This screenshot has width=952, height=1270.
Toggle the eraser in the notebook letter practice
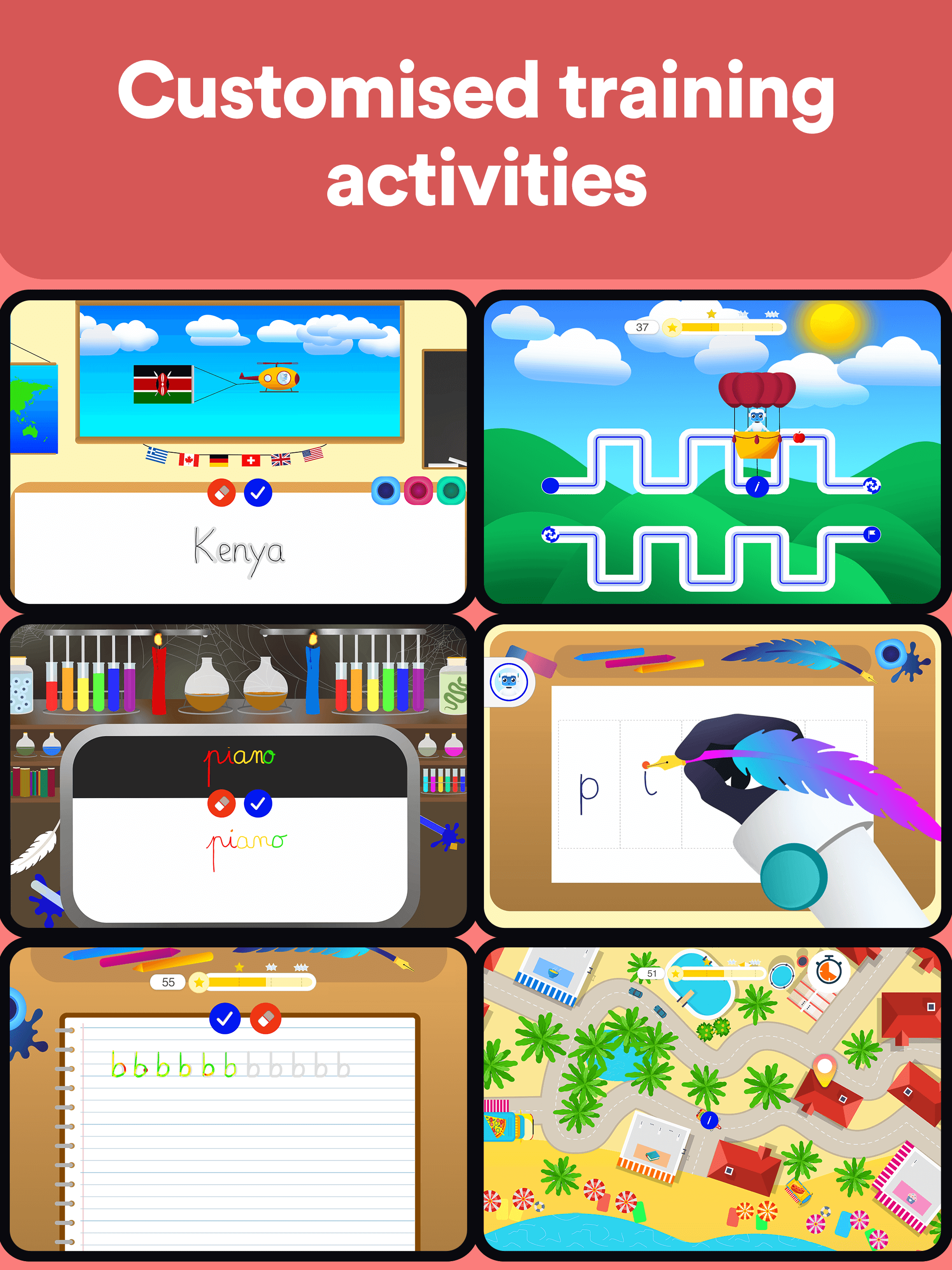click(x=266, y=1019)
